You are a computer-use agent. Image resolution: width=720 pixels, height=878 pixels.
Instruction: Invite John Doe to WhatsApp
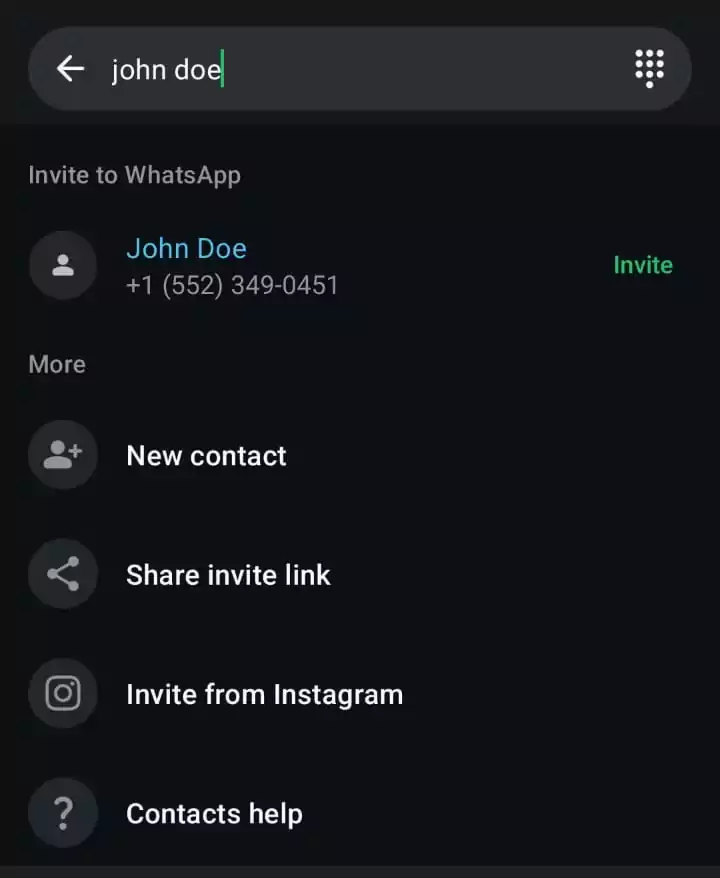click(643, 265)
